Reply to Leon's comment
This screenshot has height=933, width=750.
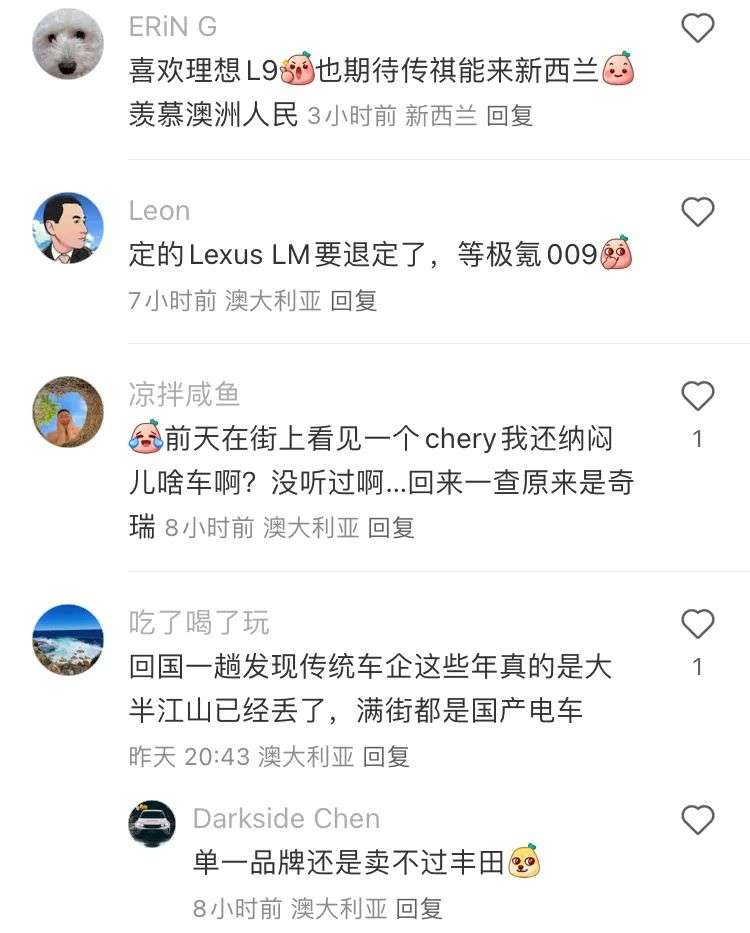pos(354,301)
